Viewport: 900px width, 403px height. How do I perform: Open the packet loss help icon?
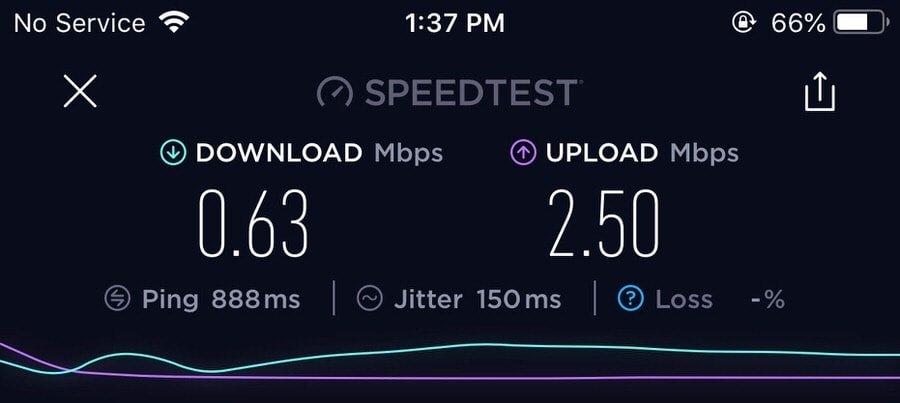click(630, 298)
